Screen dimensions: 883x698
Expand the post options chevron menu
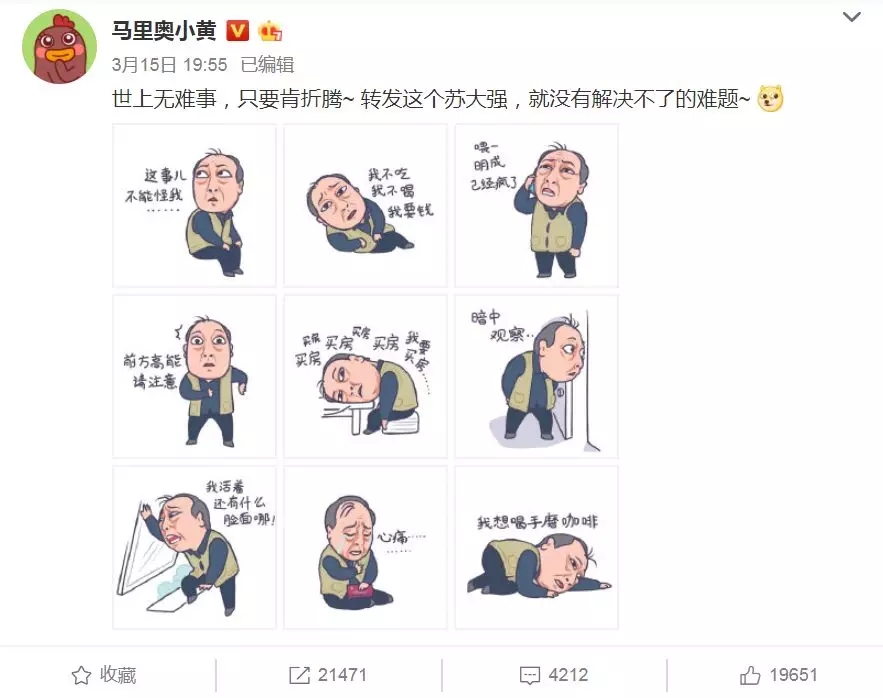(851, 17)
